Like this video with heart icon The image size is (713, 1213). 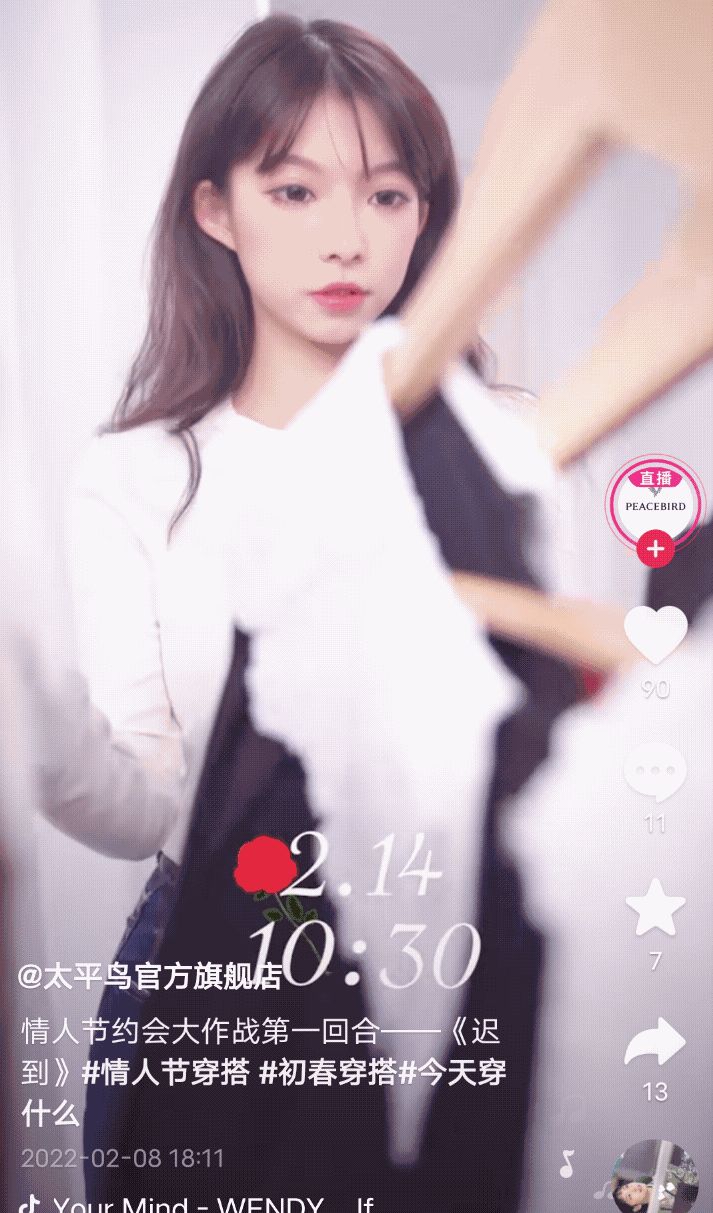656,635
